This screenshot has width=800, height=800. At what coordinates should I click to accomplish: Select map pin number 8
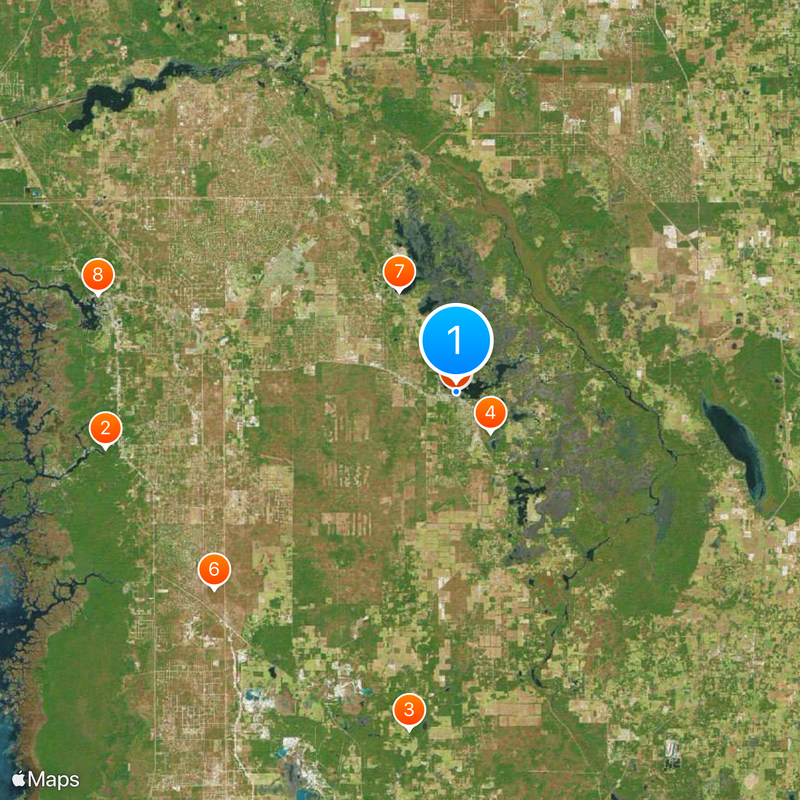point(97,274)
